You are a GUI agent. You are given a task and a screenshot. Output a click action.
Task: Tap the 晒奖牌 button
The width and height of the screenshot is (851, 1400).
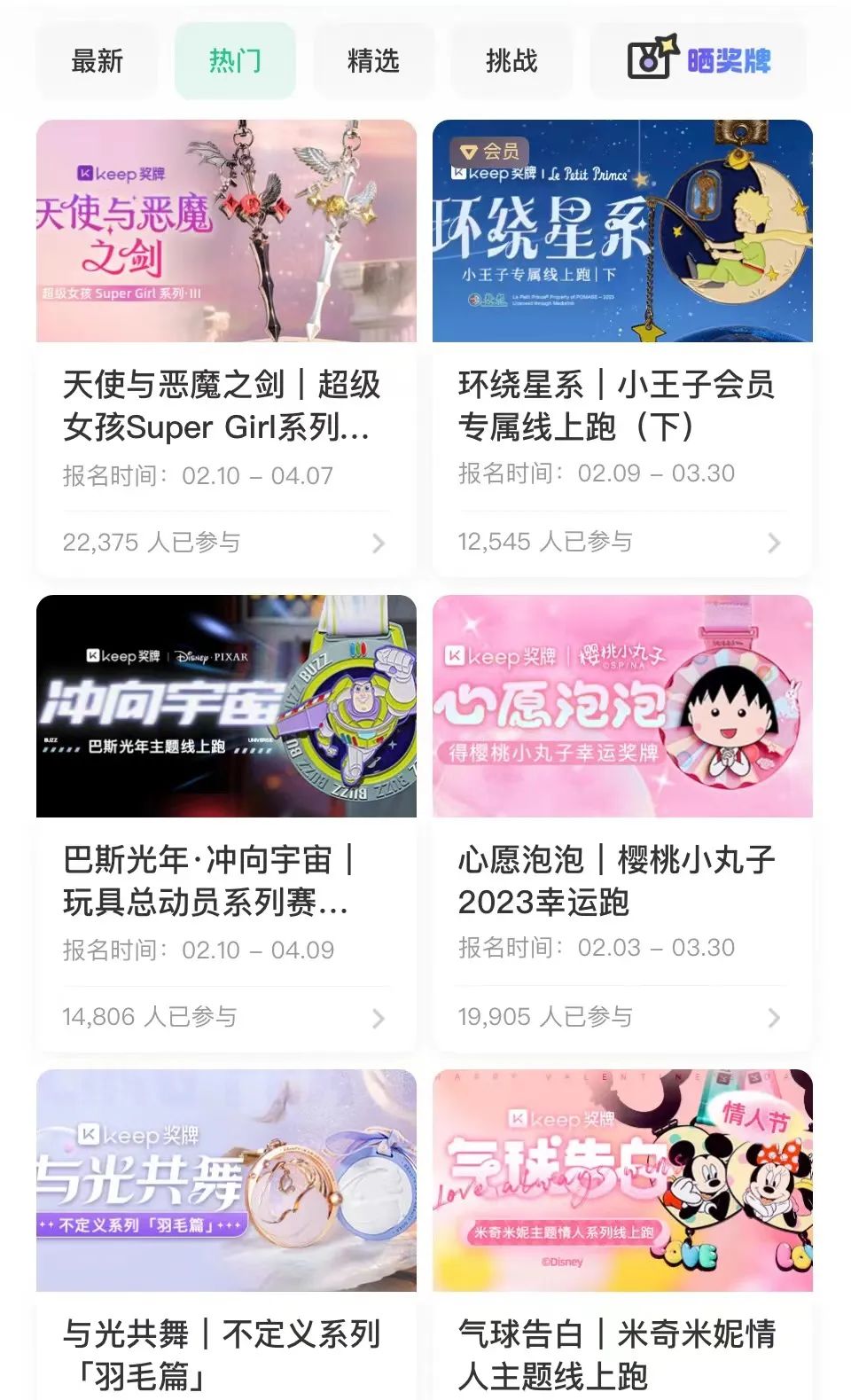pos(699,61)
